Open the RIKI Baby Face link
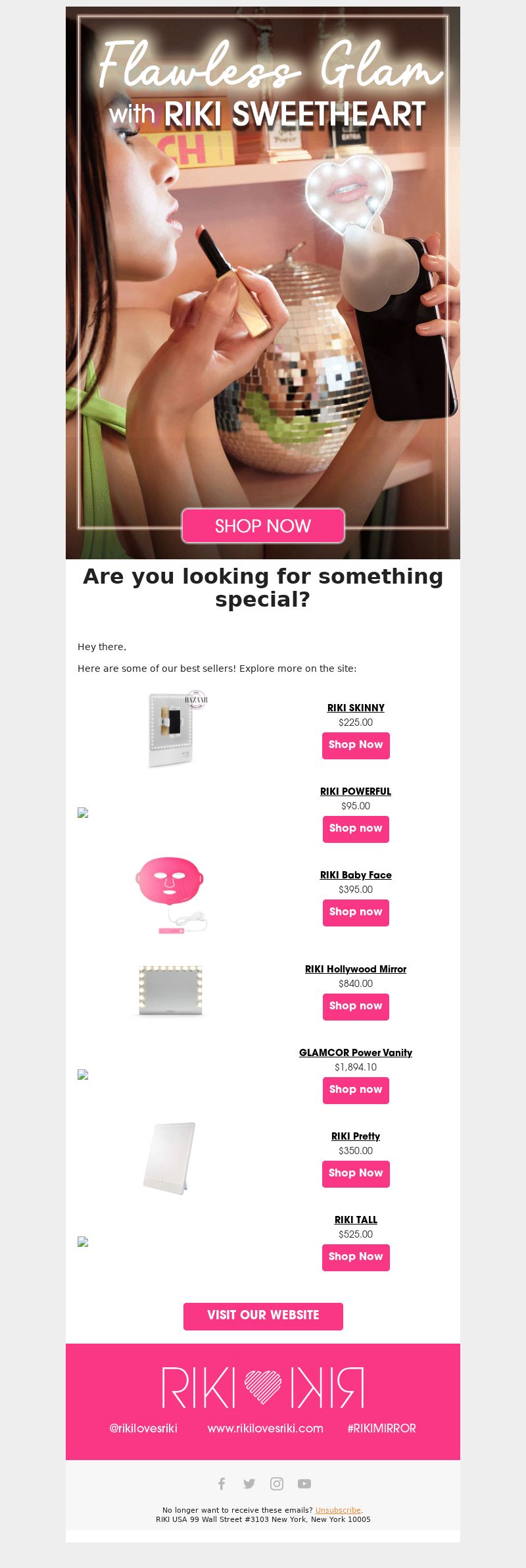 [x=356, y=875]
